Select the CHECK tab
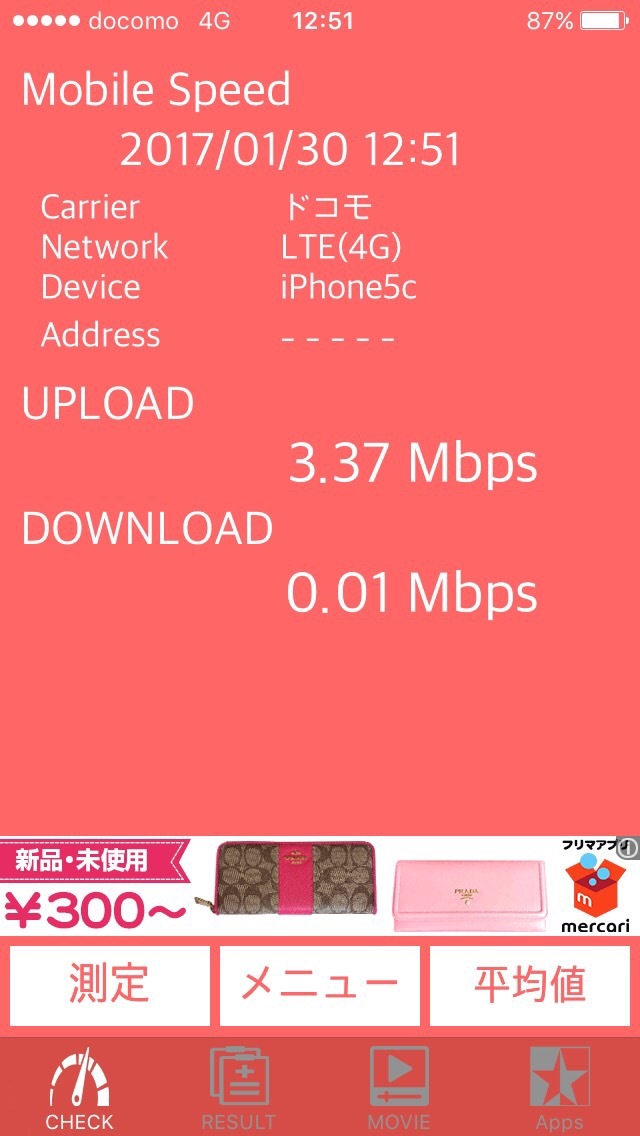This screenshot has width=640, height=1136. point(80,1088)
